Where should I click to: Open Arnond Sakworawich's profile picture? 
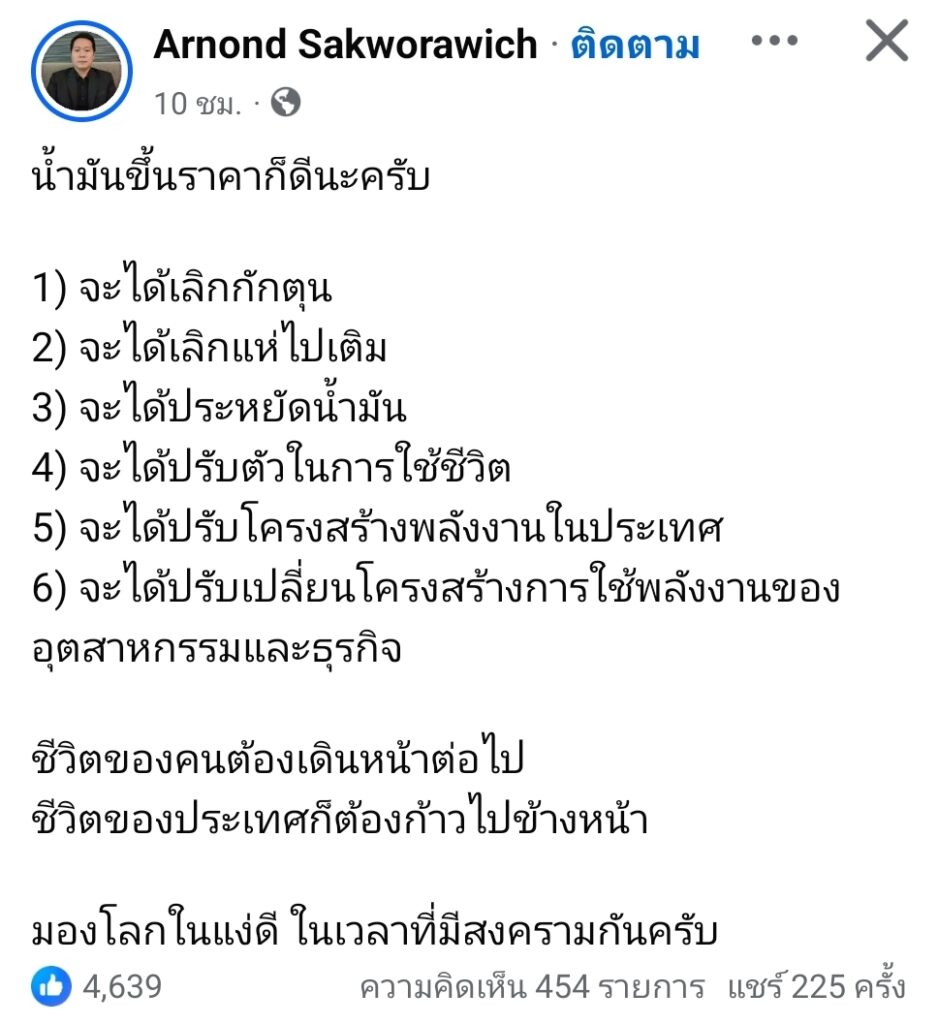(x=82, y=72)
